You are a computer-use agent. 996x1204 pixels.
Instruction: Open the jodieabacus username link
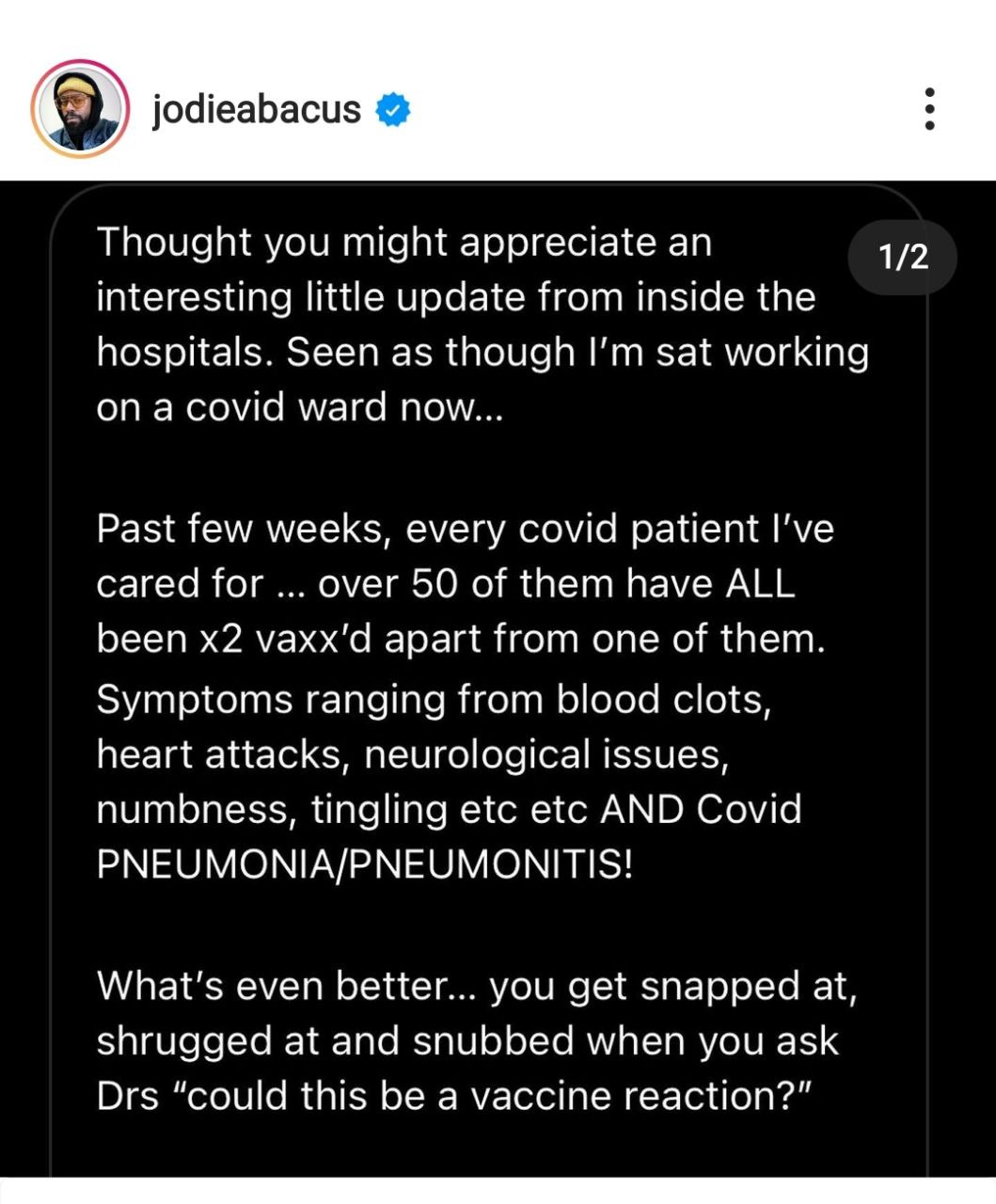tap(256, 110)
